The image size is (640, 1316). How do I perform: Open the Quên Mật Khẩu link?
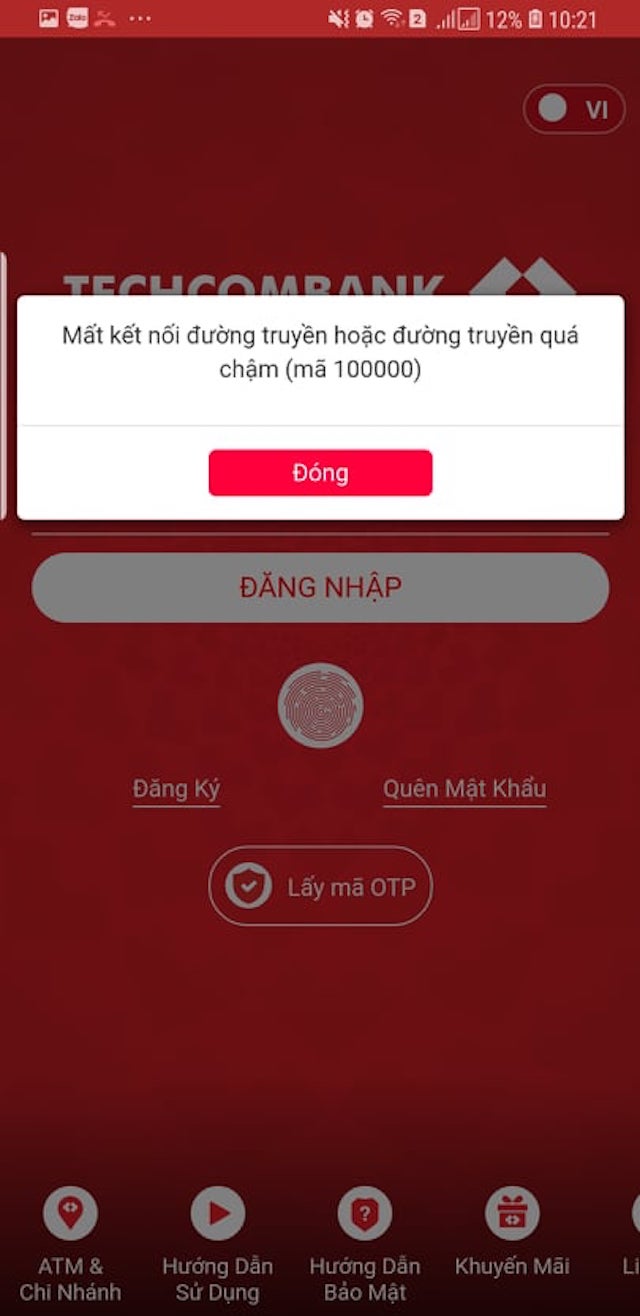(464, 789)
